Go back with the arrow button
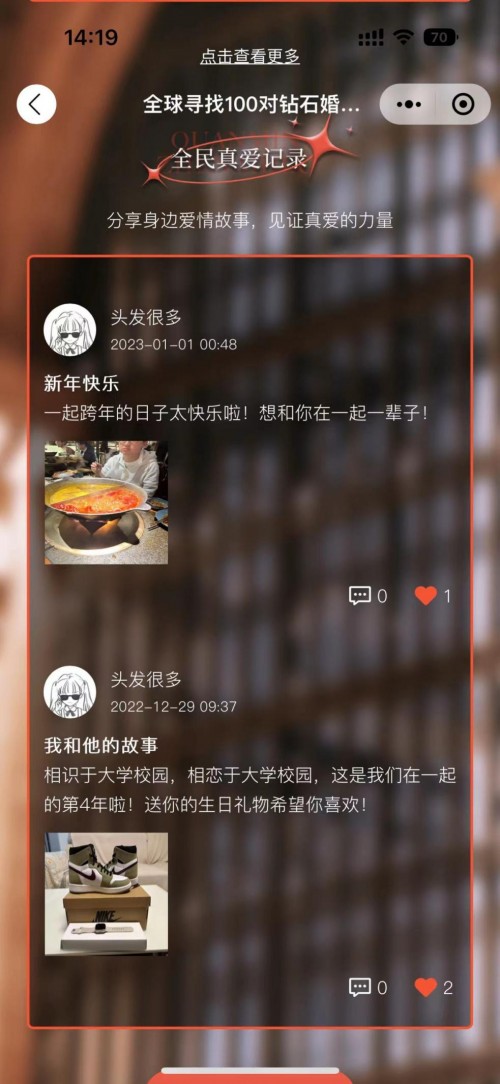The image size is (500, 1084). pos(36,104)
